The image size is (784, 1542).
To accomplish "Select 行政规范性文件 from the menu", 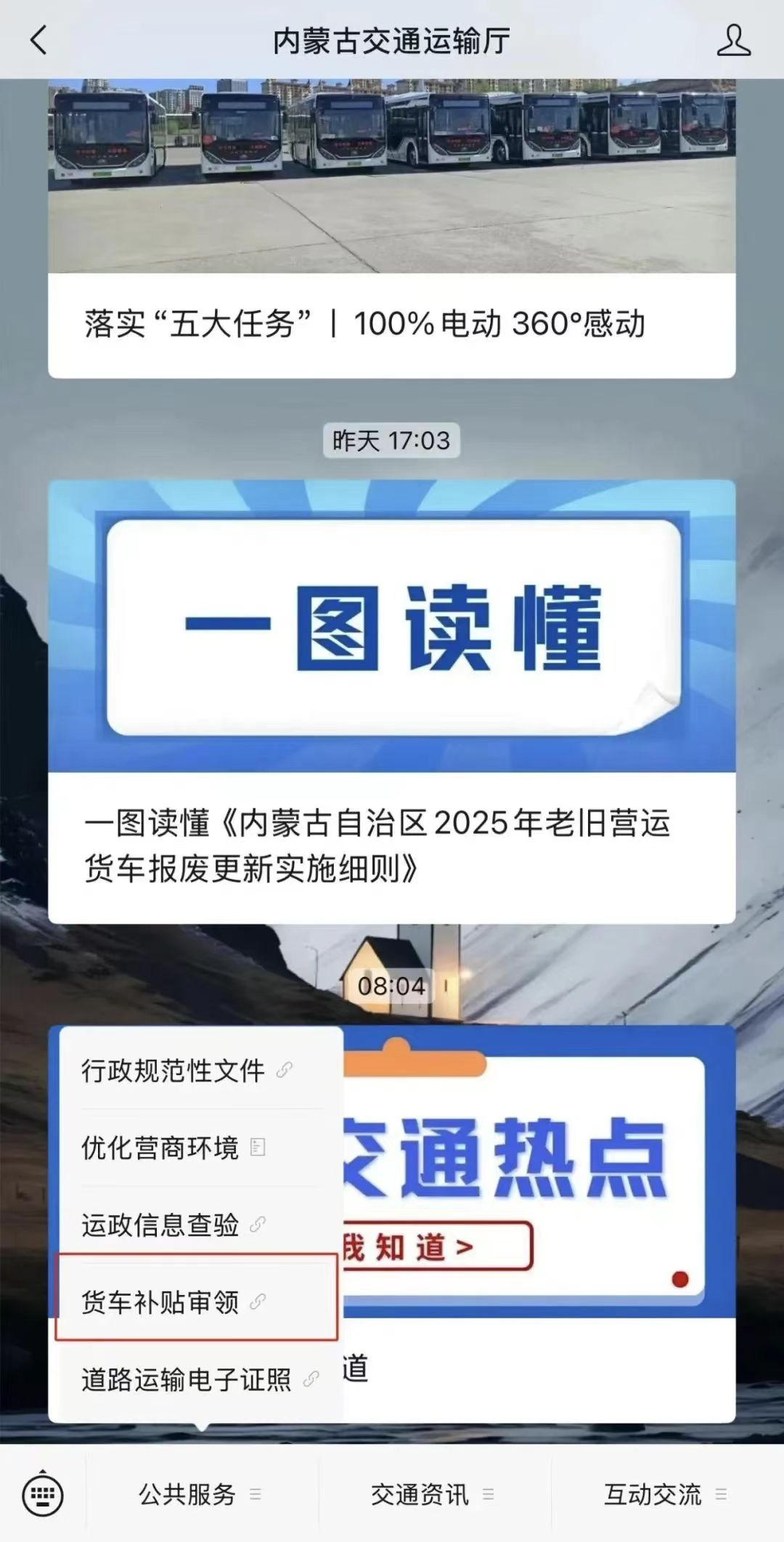I will (x=186, y=1071).
